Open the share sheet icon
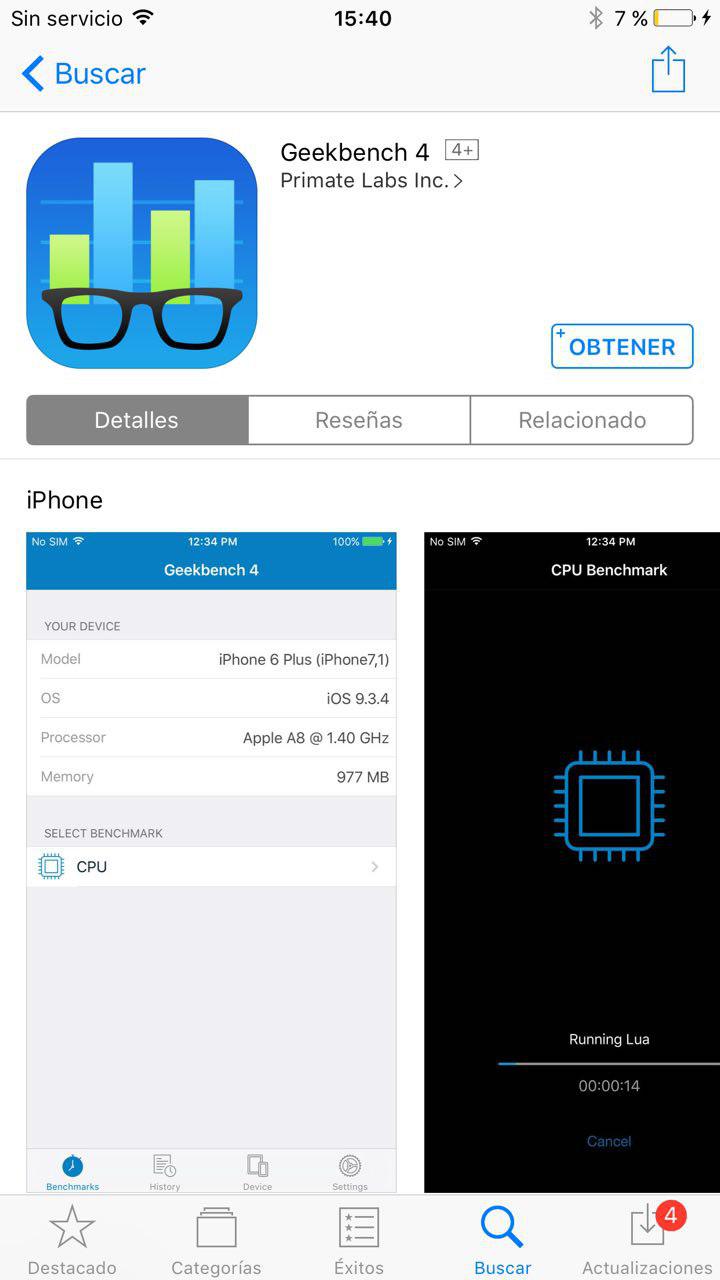The width and height of the screenshot is (720, 1280). 668,71
